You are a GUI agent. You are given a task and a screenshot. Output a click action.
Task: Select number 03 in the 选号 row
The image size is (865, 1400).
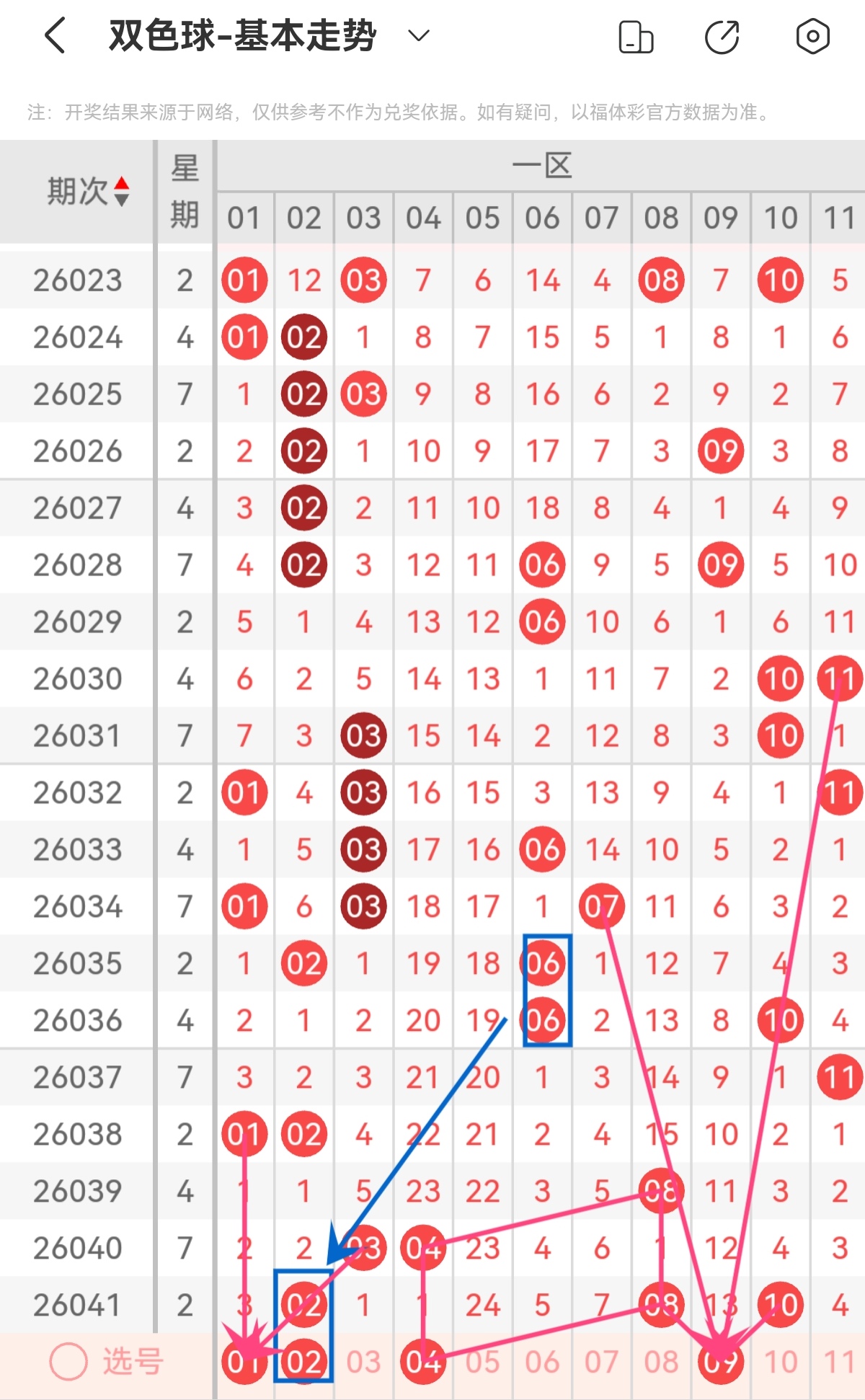click(x=363, y=1362)
